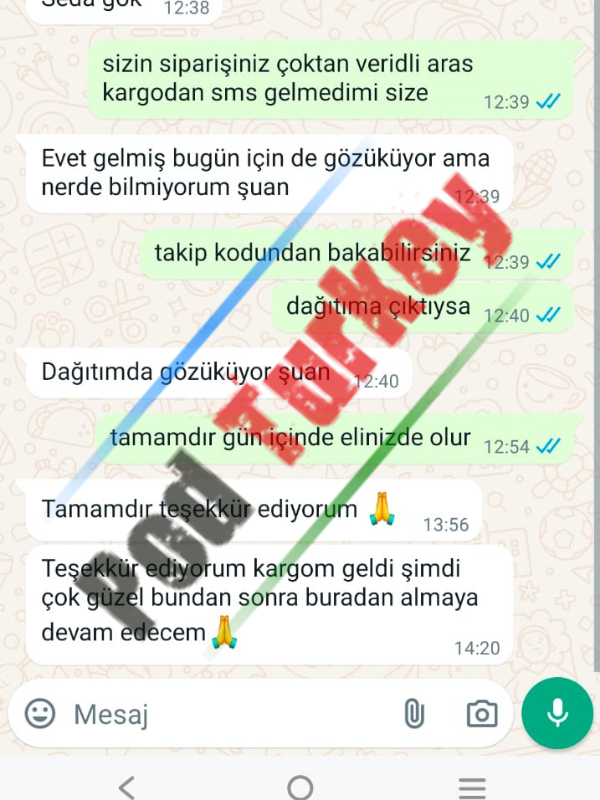Open the camera from the message bar

482,713
